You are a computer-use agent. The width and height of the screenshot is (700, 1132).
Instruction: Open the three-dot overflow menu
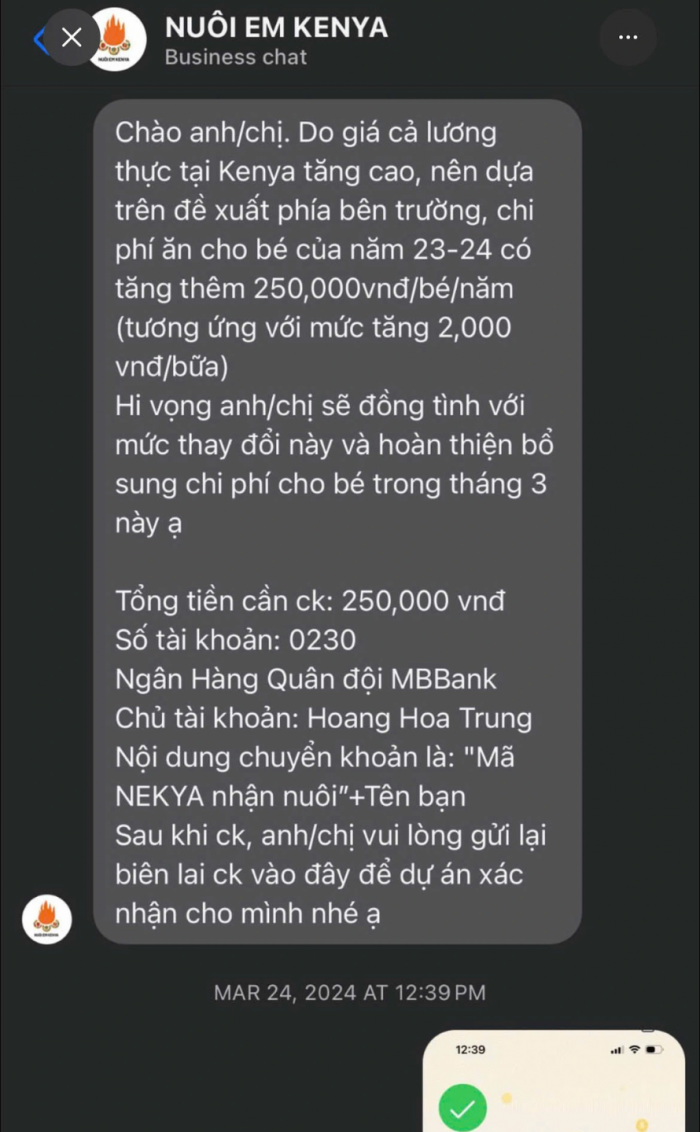[628, 38]
